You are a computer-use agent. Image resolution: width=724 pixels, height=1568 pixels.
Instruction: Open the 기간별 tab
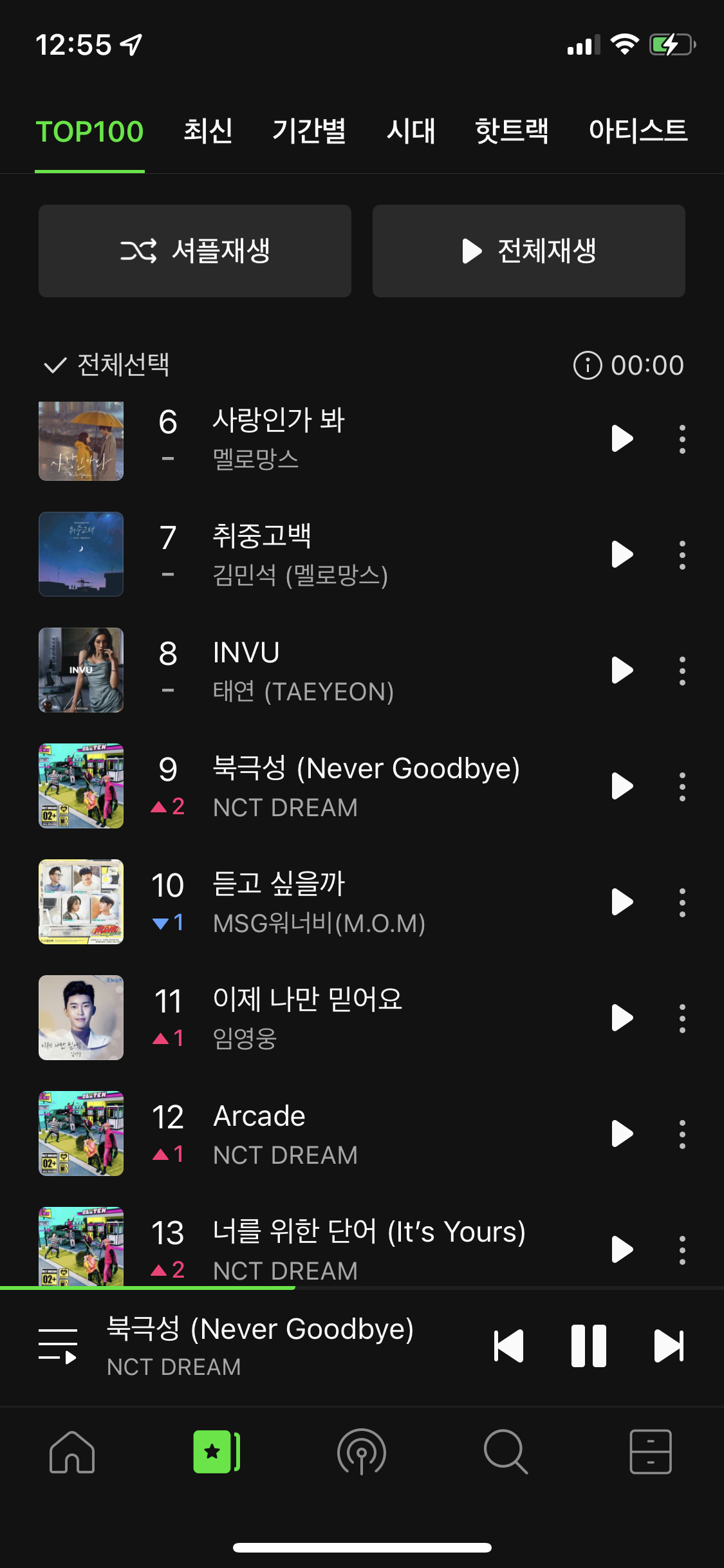click(x=309, y=131)
